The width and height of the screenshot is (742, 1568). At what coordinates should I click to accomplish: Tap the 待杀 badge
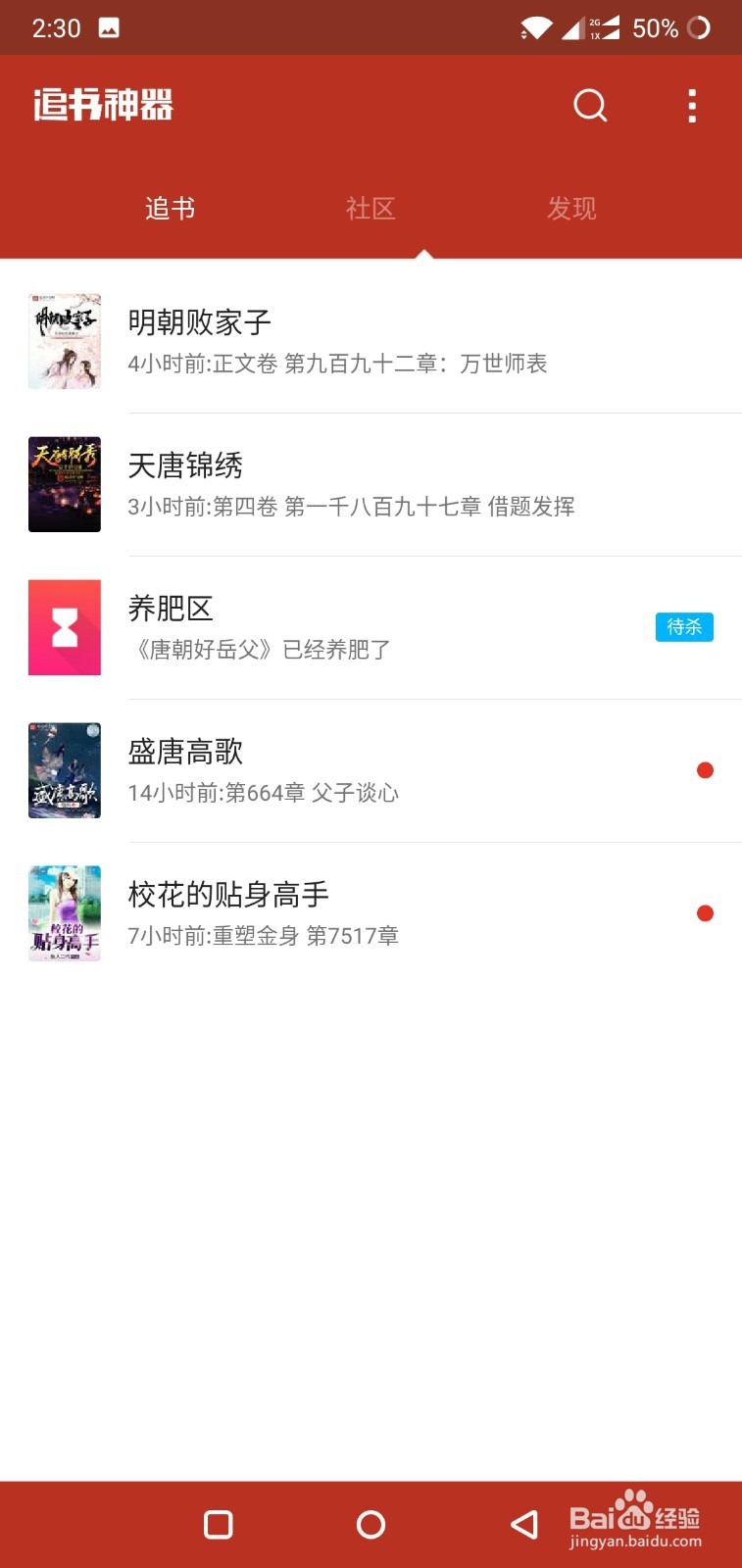tap(684, 627)
